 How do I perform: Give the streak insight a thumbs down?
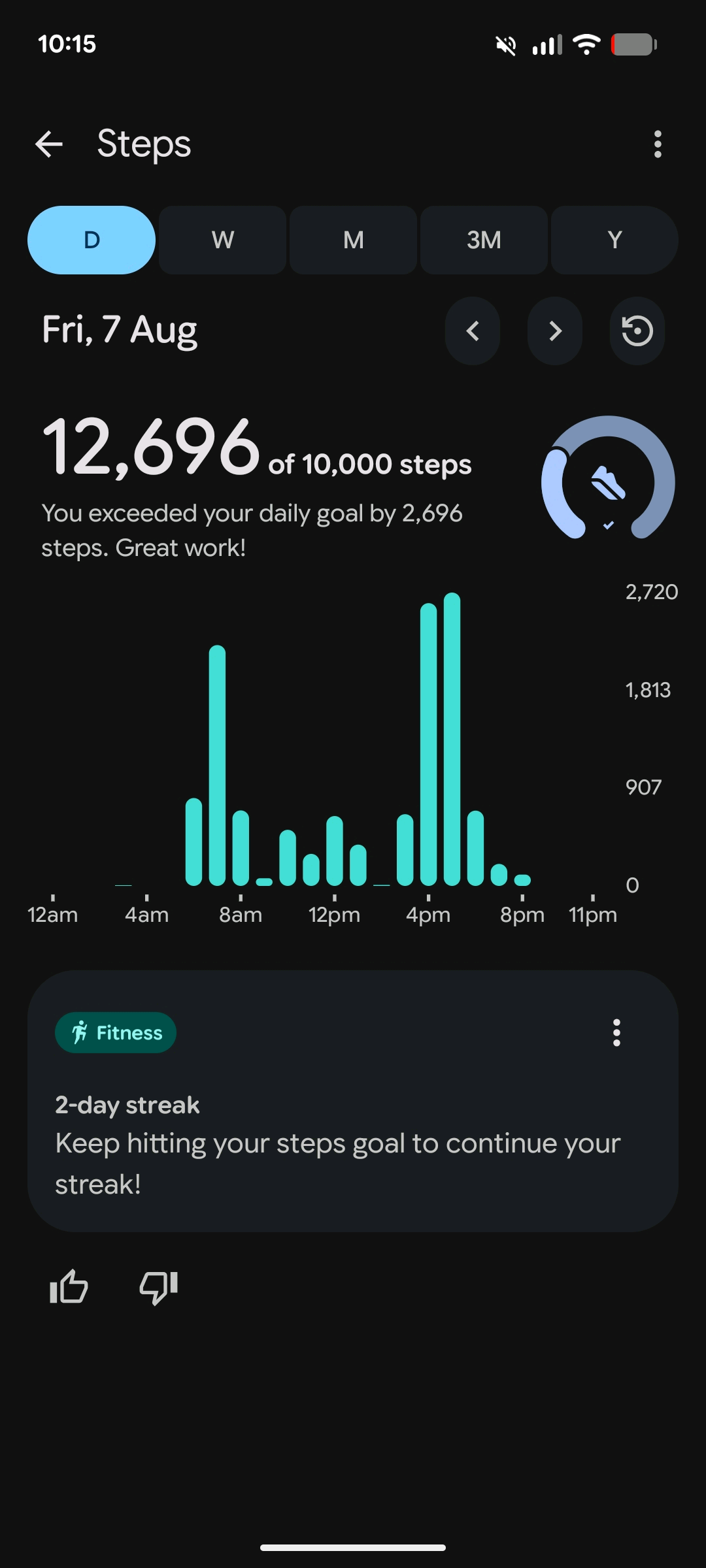[159, 1287]
